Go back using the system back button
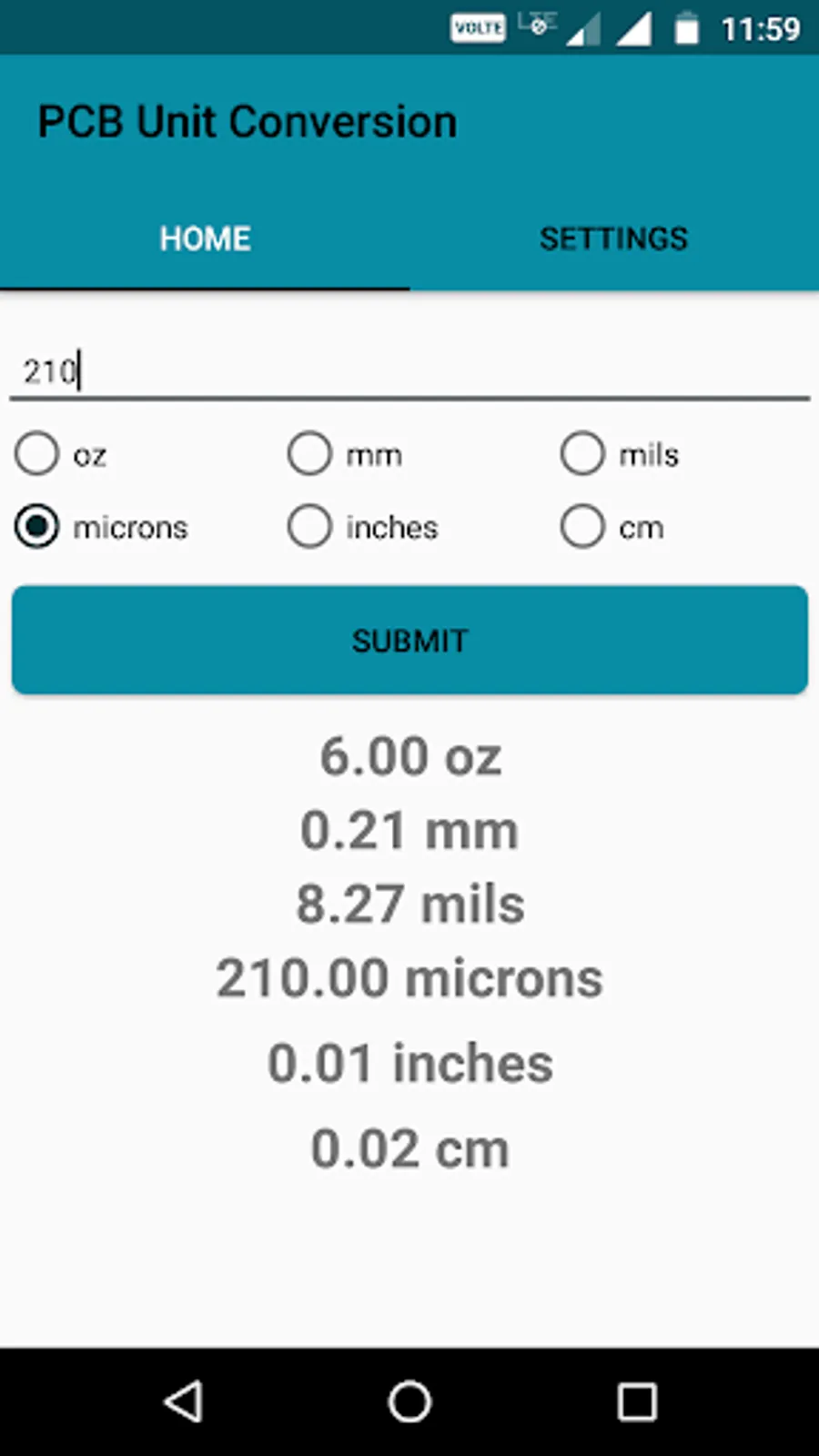The width and height of the screenshot is (819, 1456). 183,1401
